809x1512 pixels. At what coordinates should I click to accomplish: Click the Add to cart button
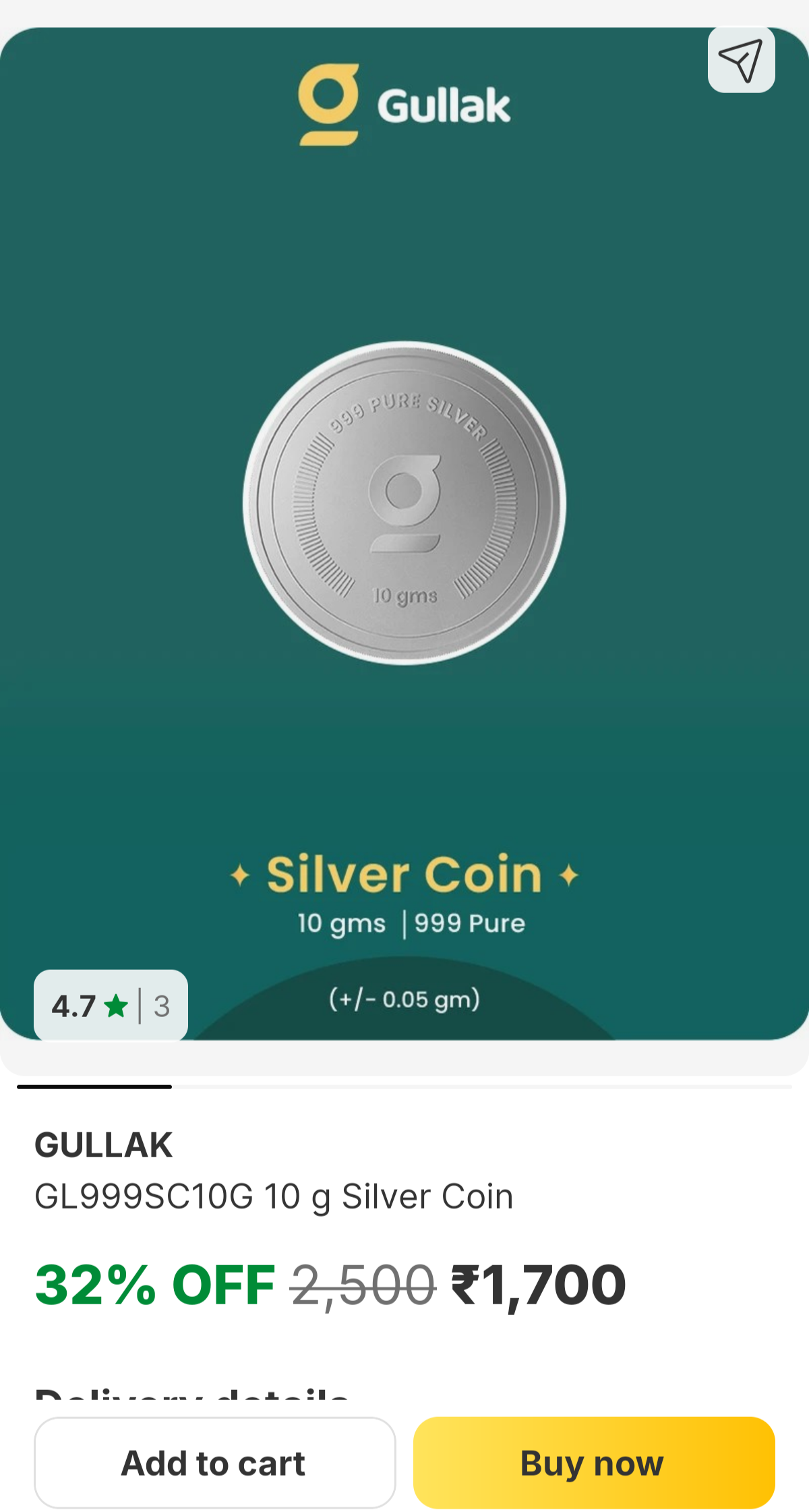[214, 1463]
